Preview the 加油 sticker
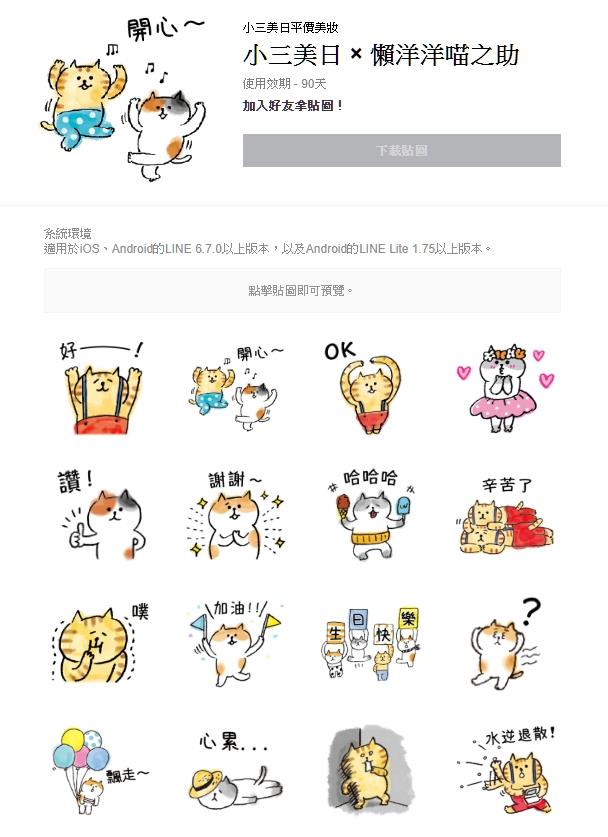 point(236,642)
